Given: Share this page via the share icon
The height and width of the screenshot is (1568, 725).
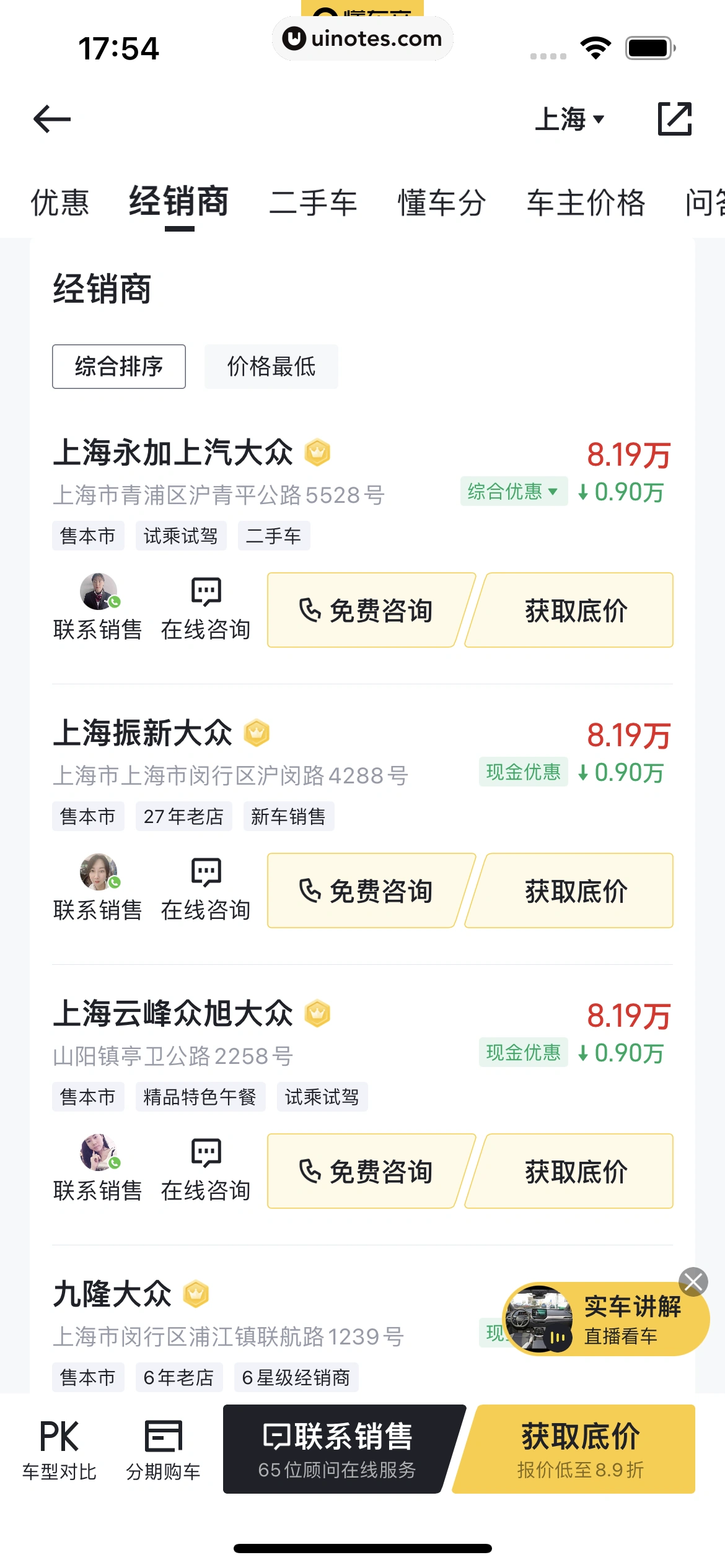Looking at the screenshot, I should [x=674, y=118].
